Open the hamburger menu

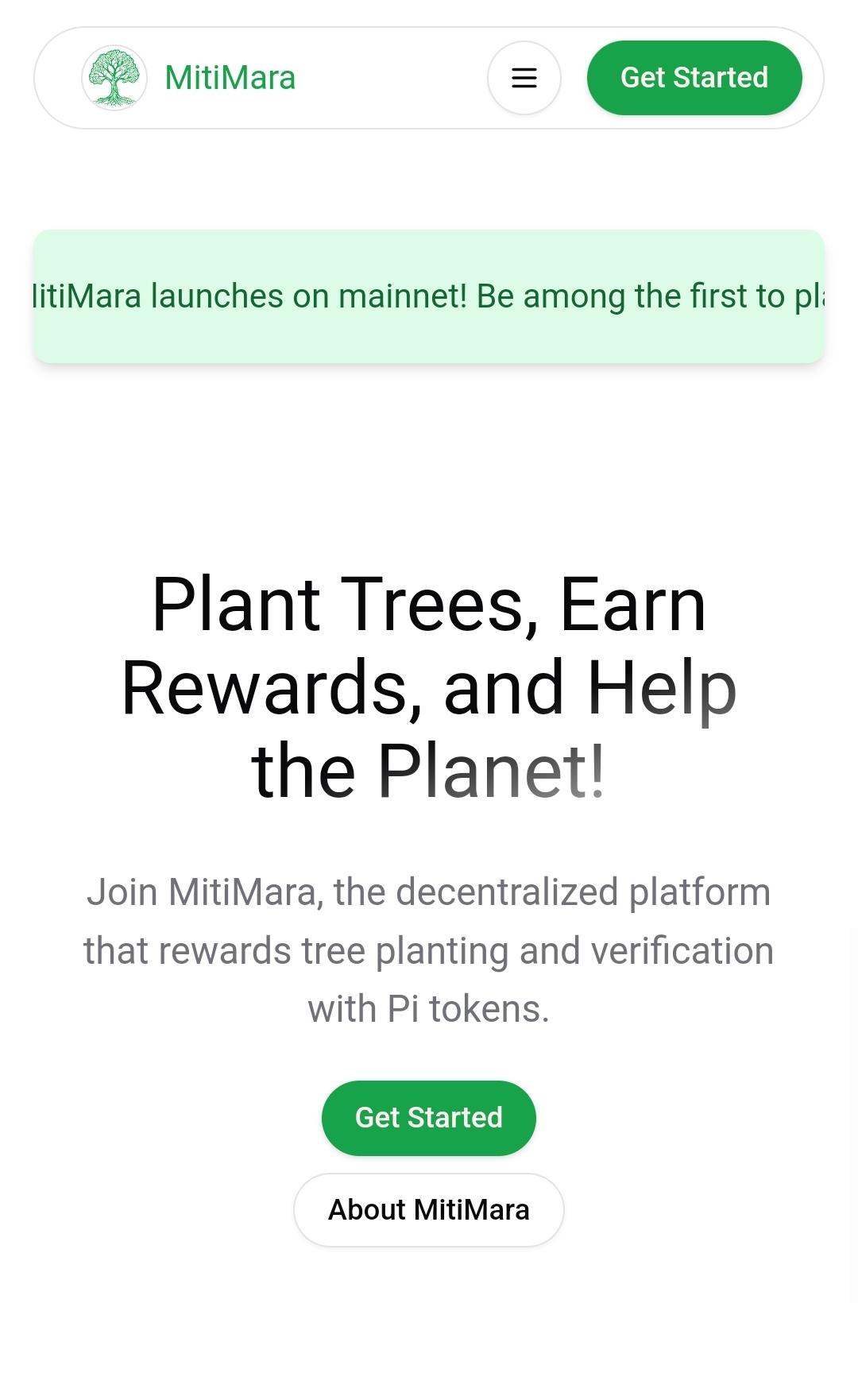coord(524,78)
